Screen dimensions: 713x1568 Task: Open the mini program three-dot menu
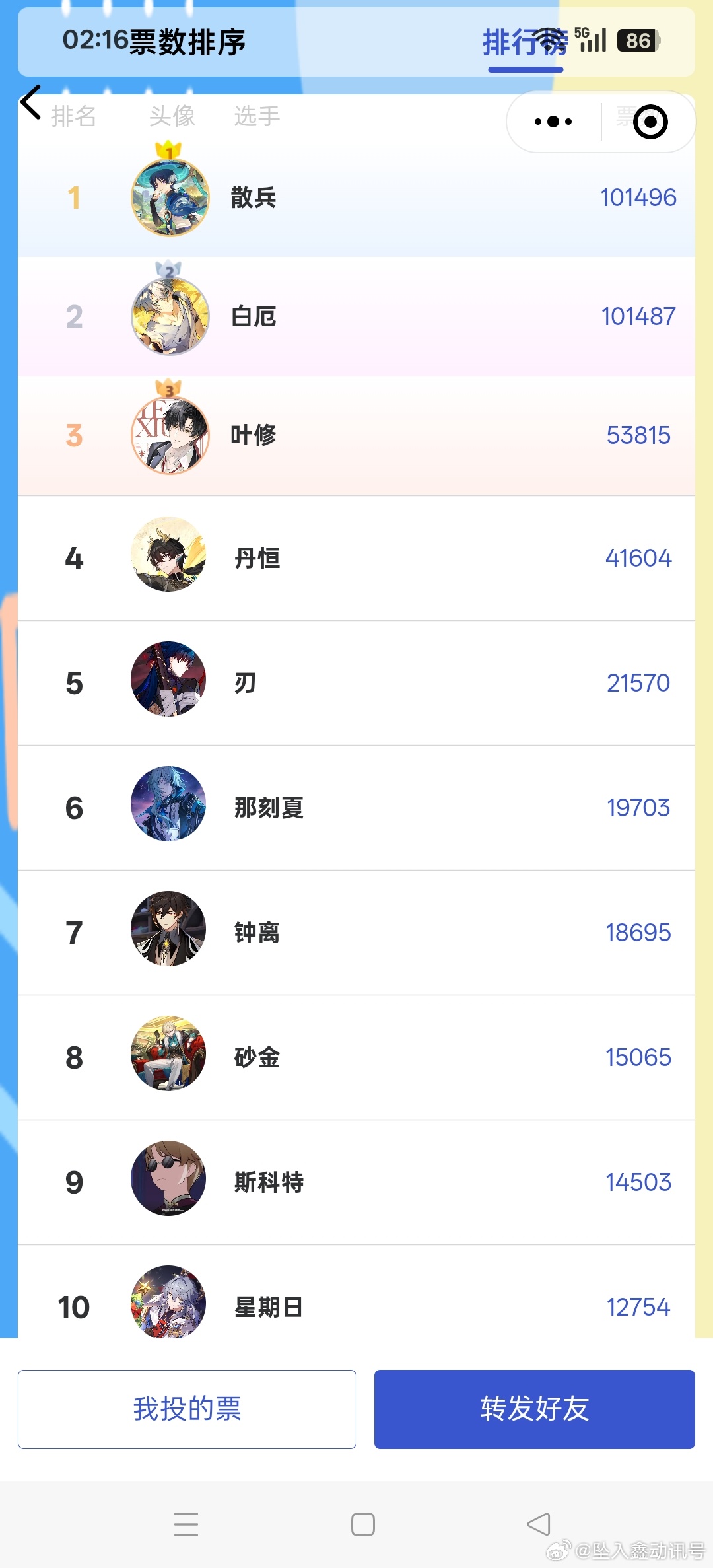point(553,122)
